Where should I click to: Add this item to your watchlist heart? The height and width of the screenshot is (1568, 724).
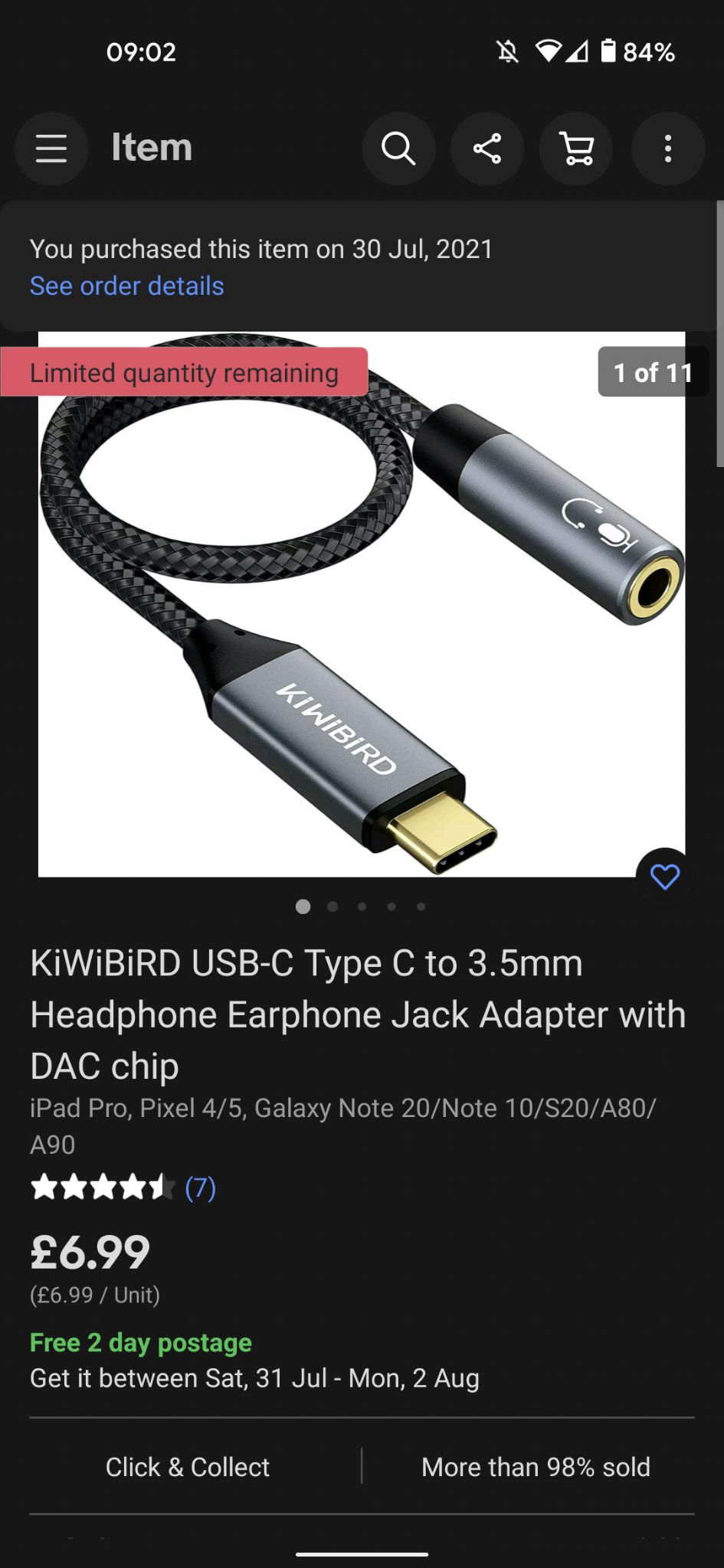coord(665,877)
